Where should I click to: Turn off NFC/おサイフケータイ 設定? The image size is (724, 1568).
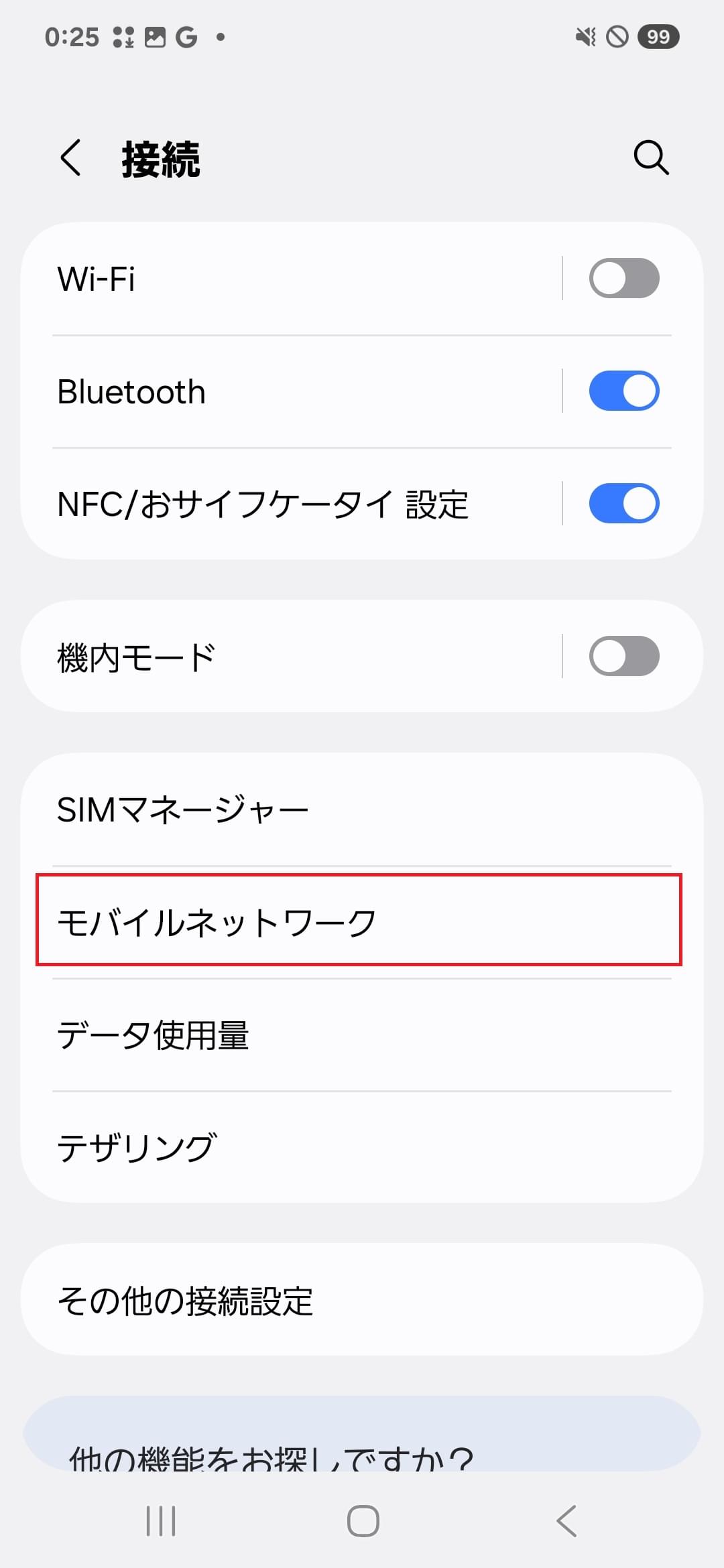623,503
